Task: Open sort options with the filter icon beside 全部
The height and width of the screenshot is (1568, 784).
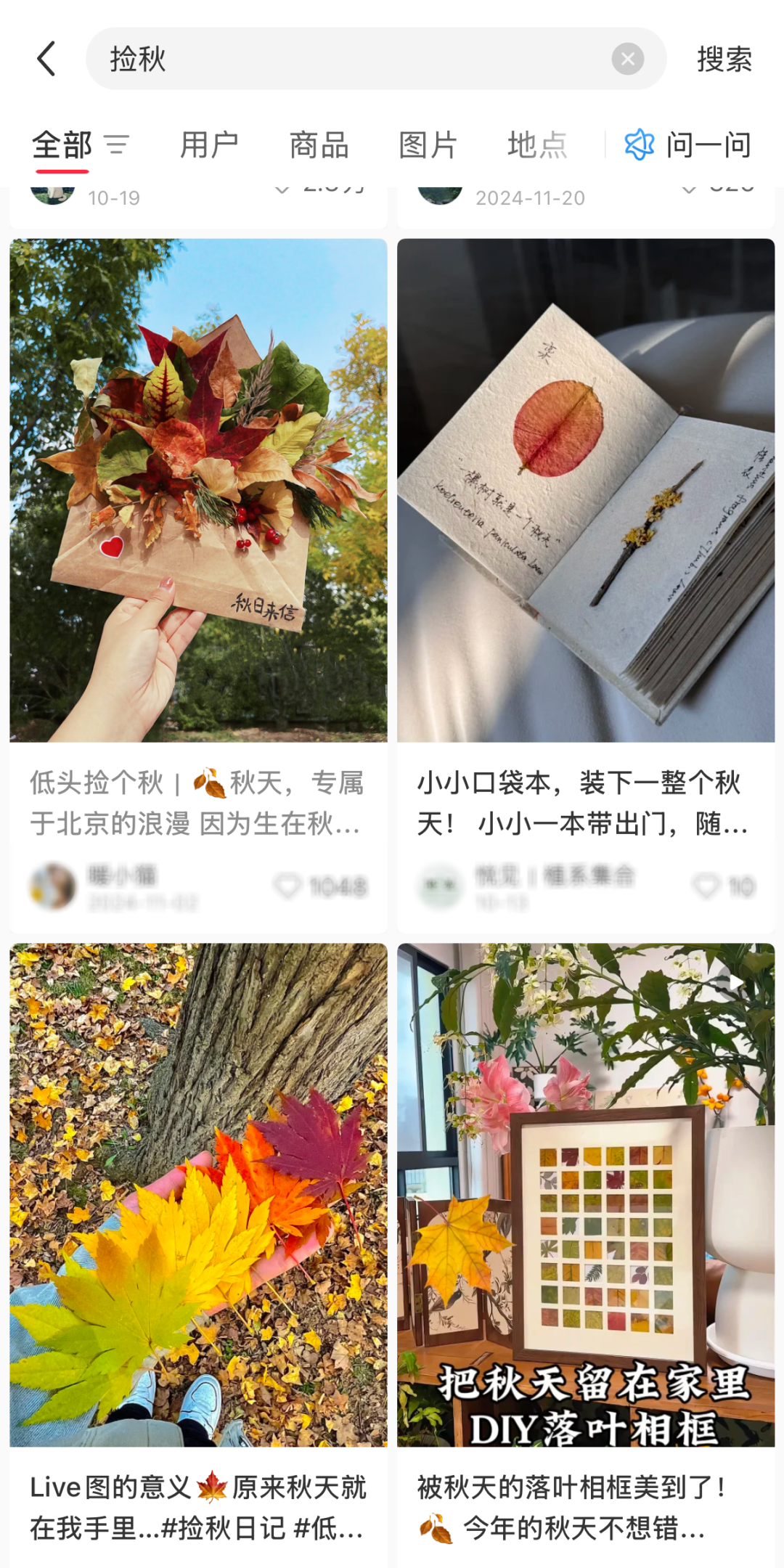Action: (x=117, y=144)
